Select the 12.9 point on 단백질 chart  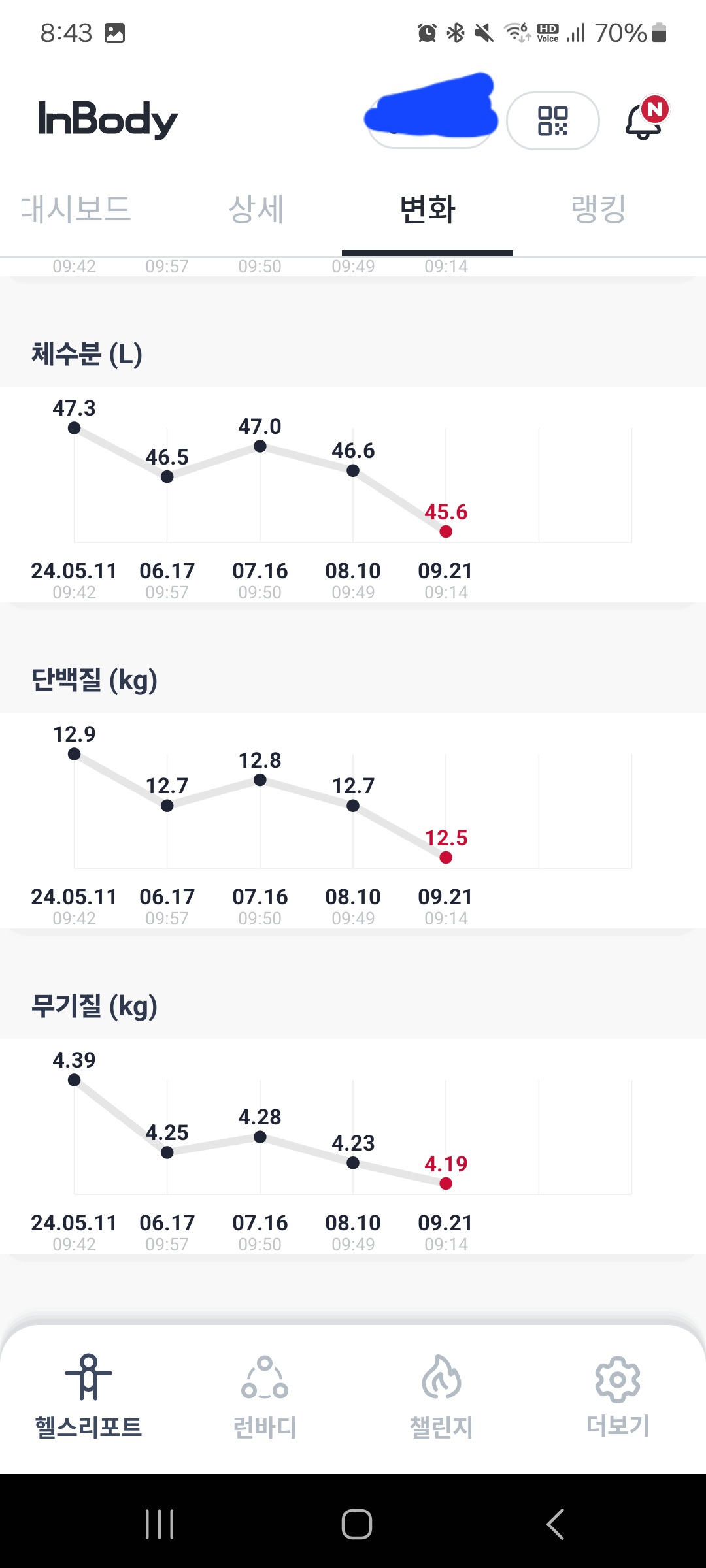point(75,754)
